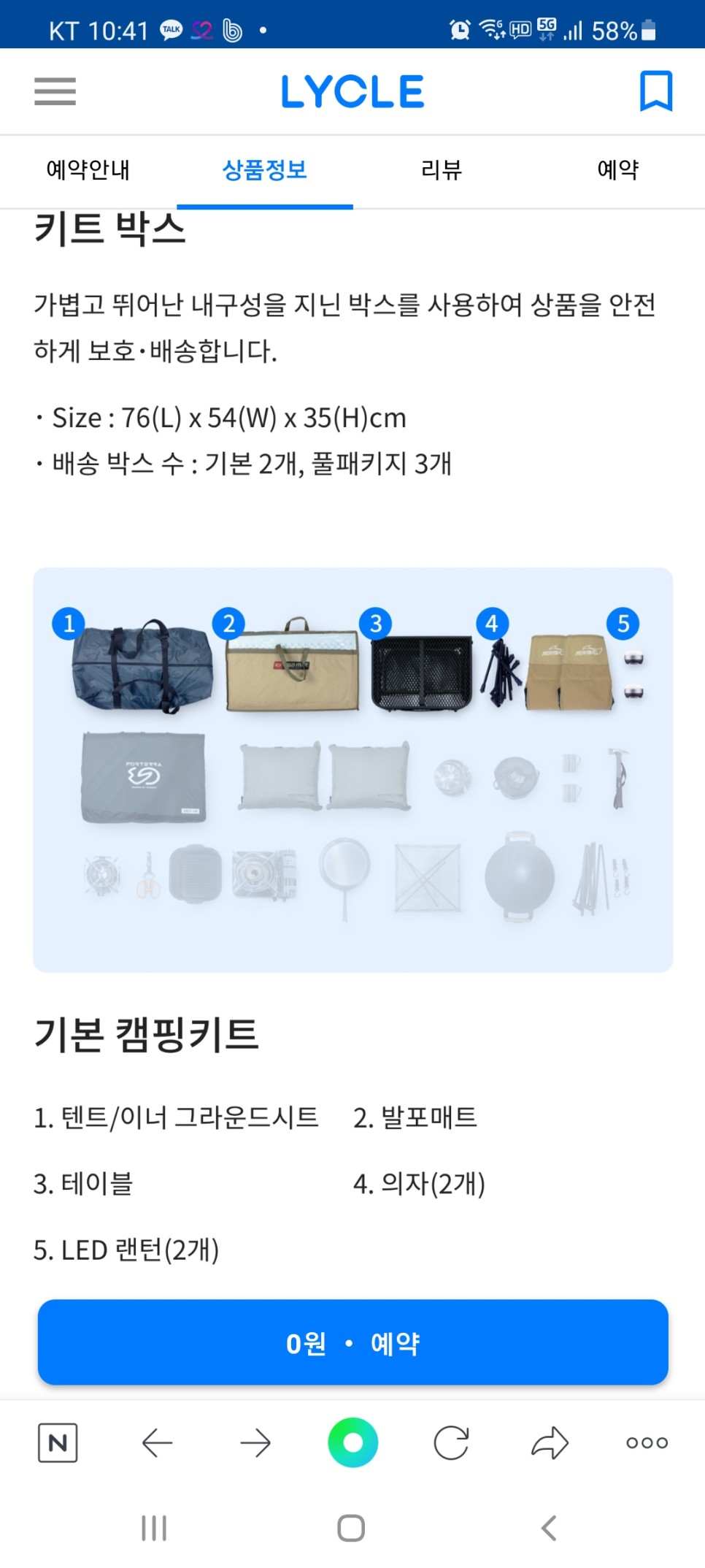
Task: Go to the 예약 tab
Action: point(617,170)
